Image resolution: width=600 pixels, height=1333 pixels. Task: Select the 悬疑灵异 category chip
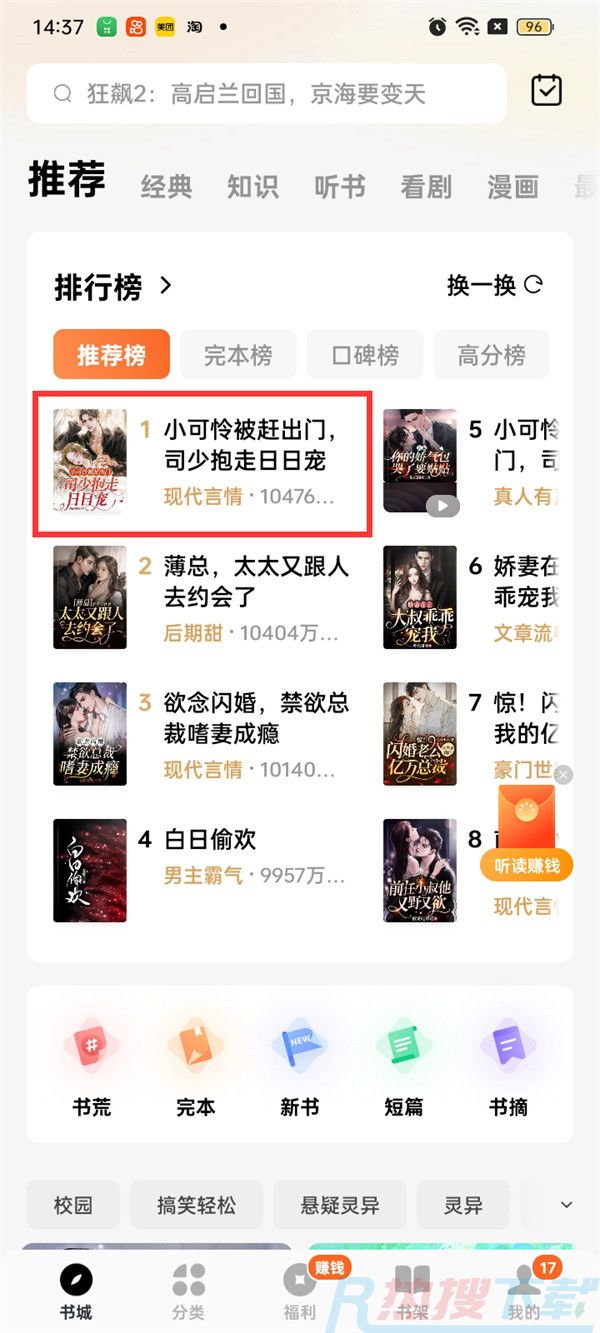coord(340,1205)
